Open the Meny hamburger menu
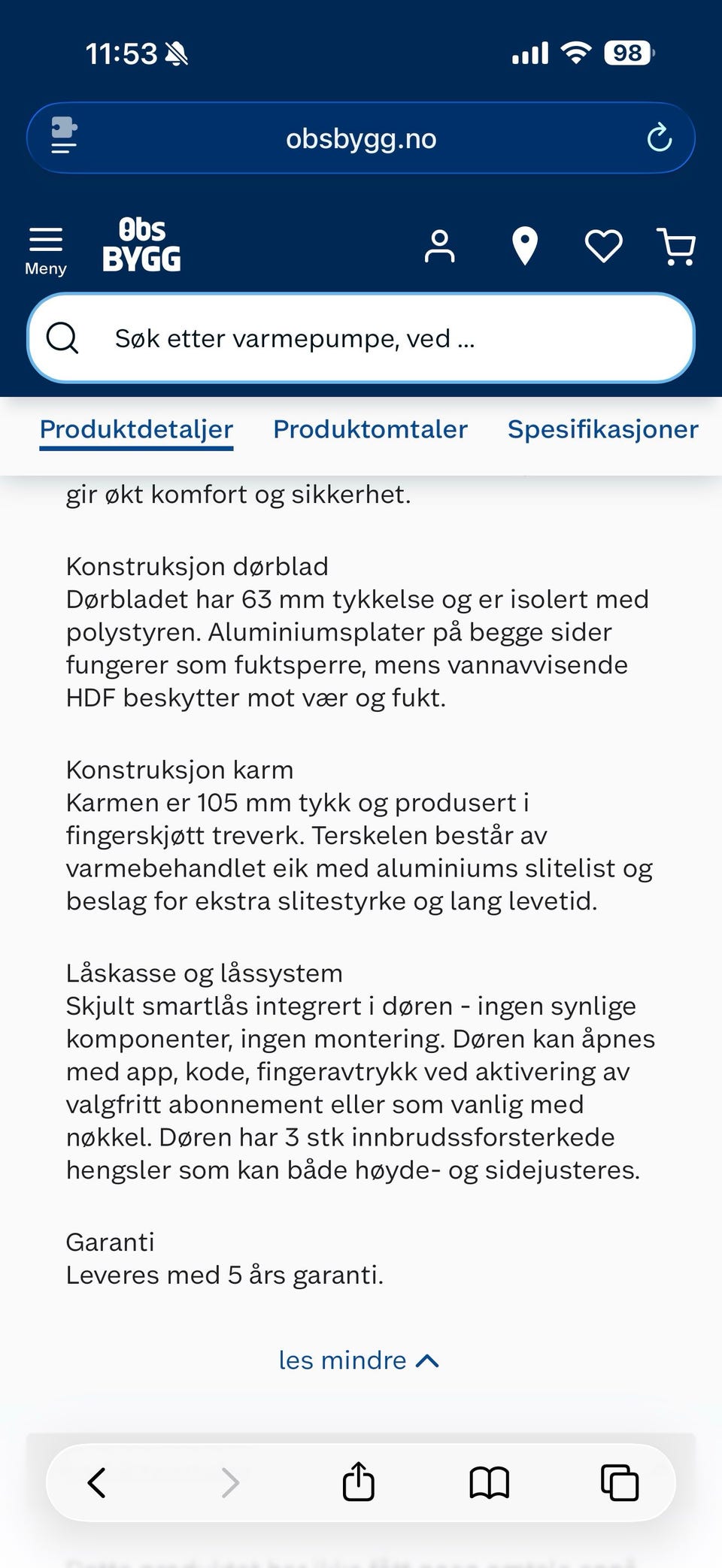 (x=45, y=246)
